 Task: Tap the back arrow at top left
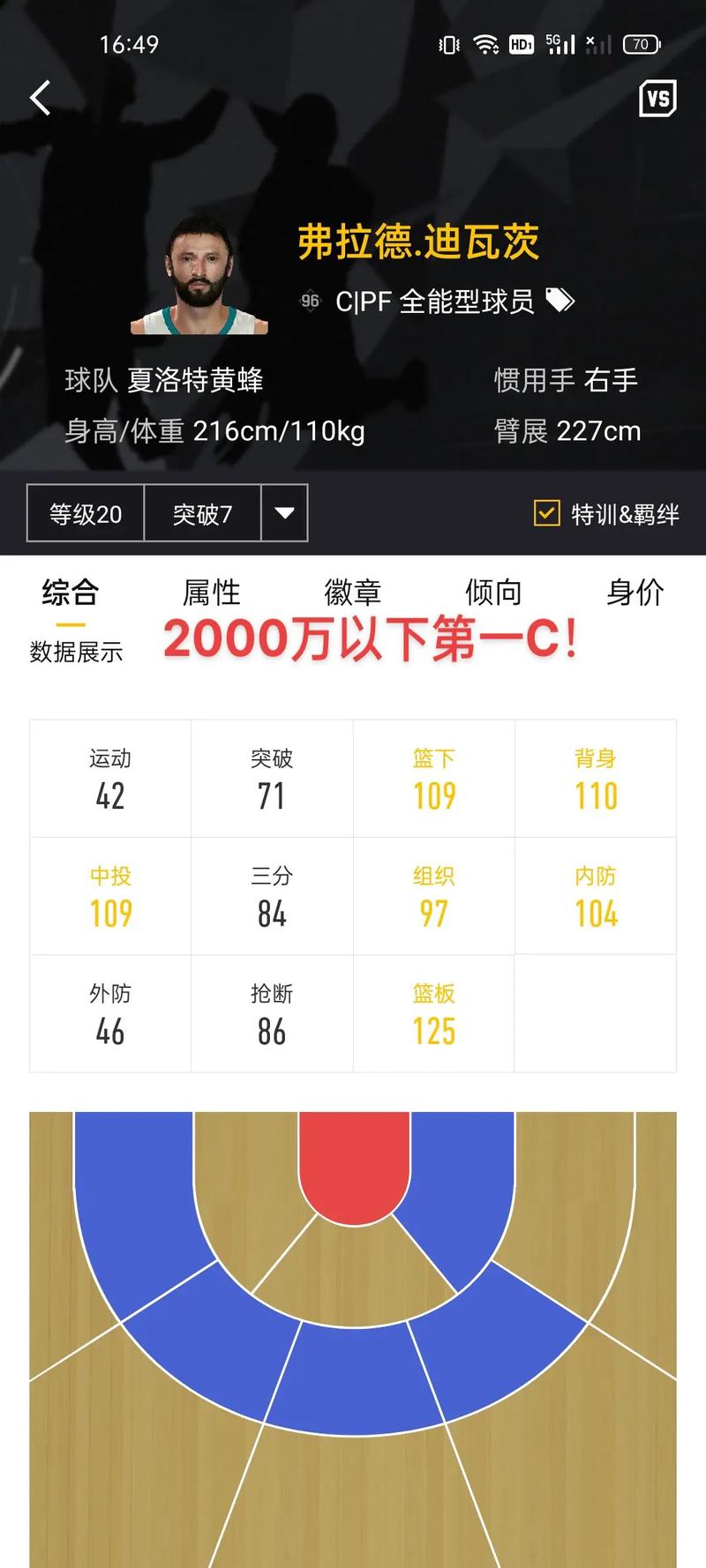(x=40, y=98)
